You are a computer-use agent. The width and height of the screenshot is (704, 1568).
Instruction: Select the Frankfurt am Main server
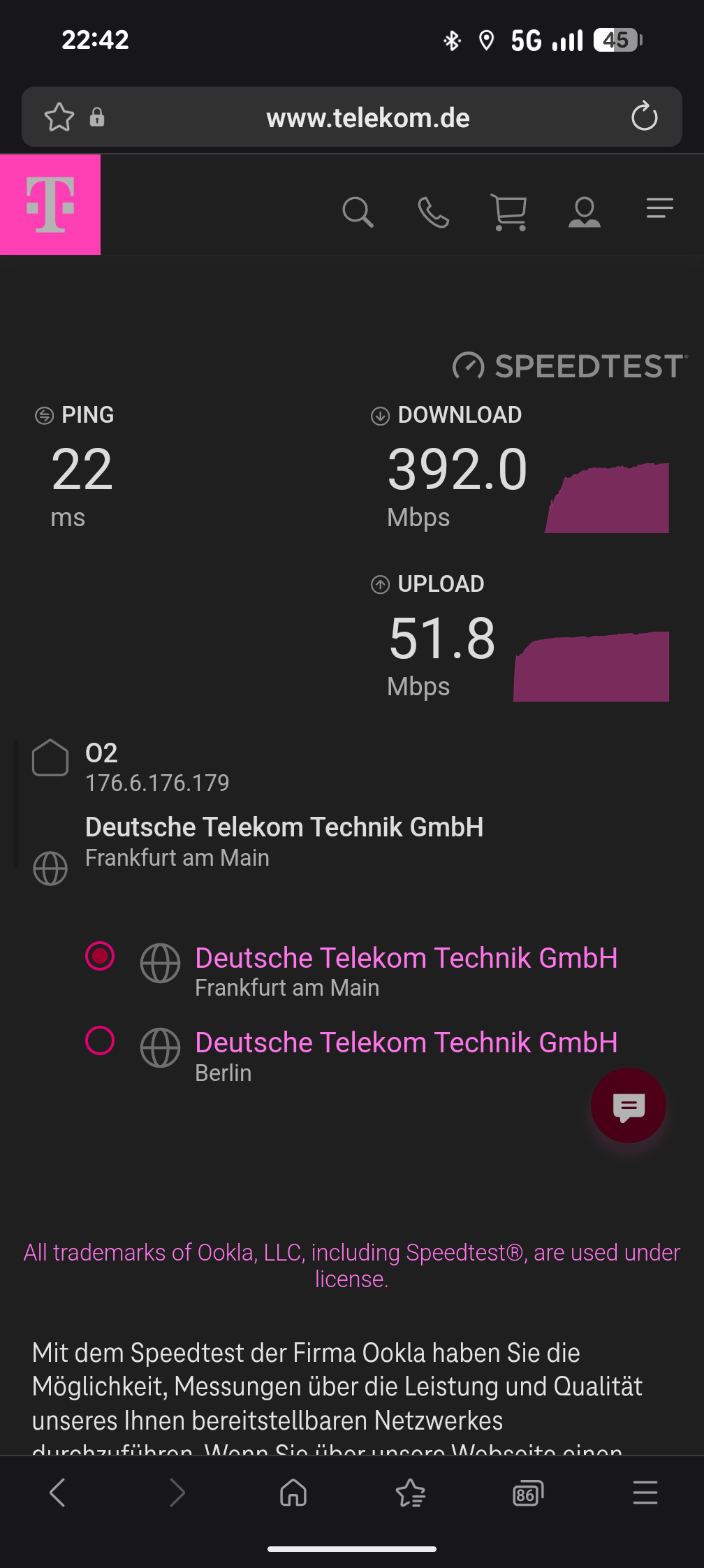click(100, 956)
